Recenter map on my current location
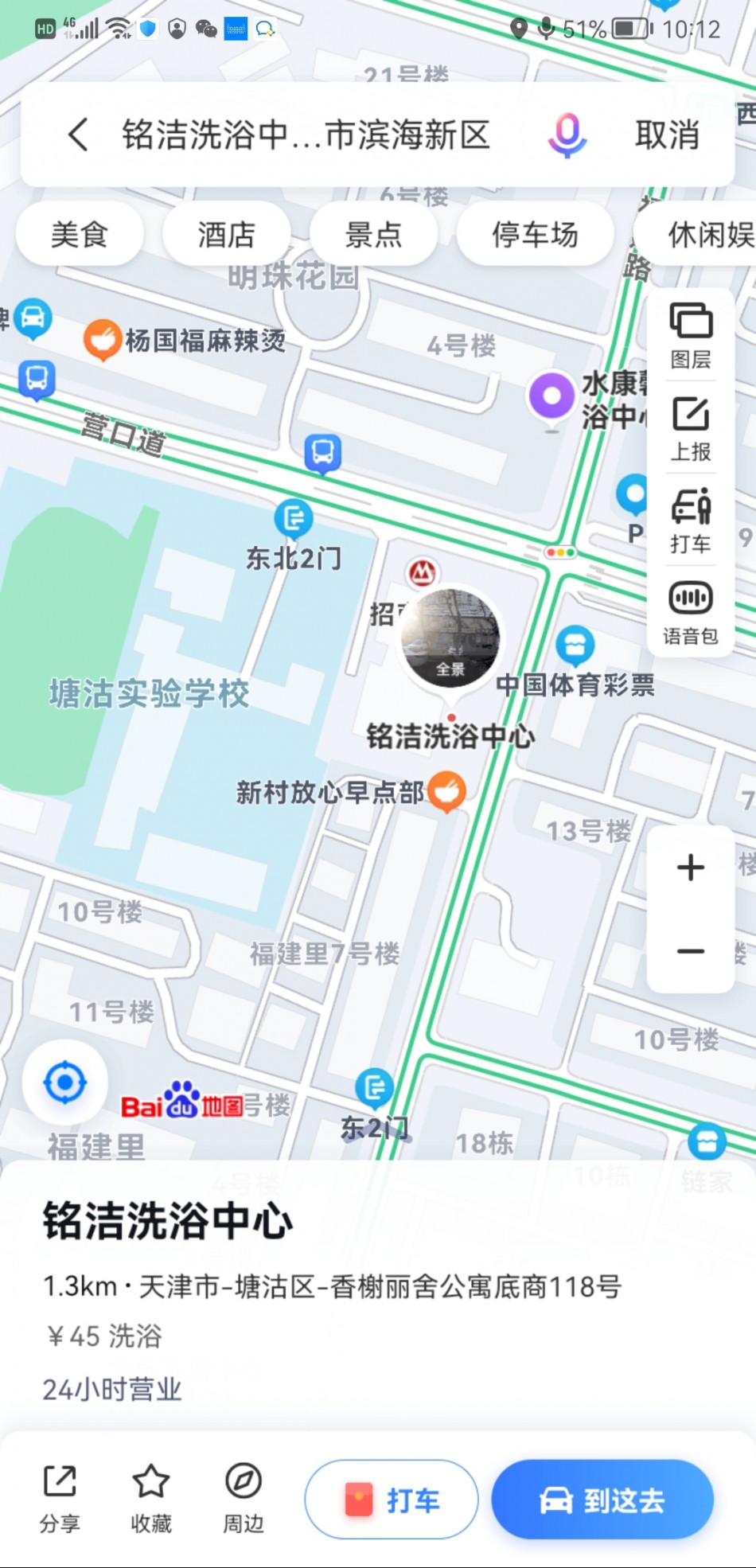 [65, 1082]
